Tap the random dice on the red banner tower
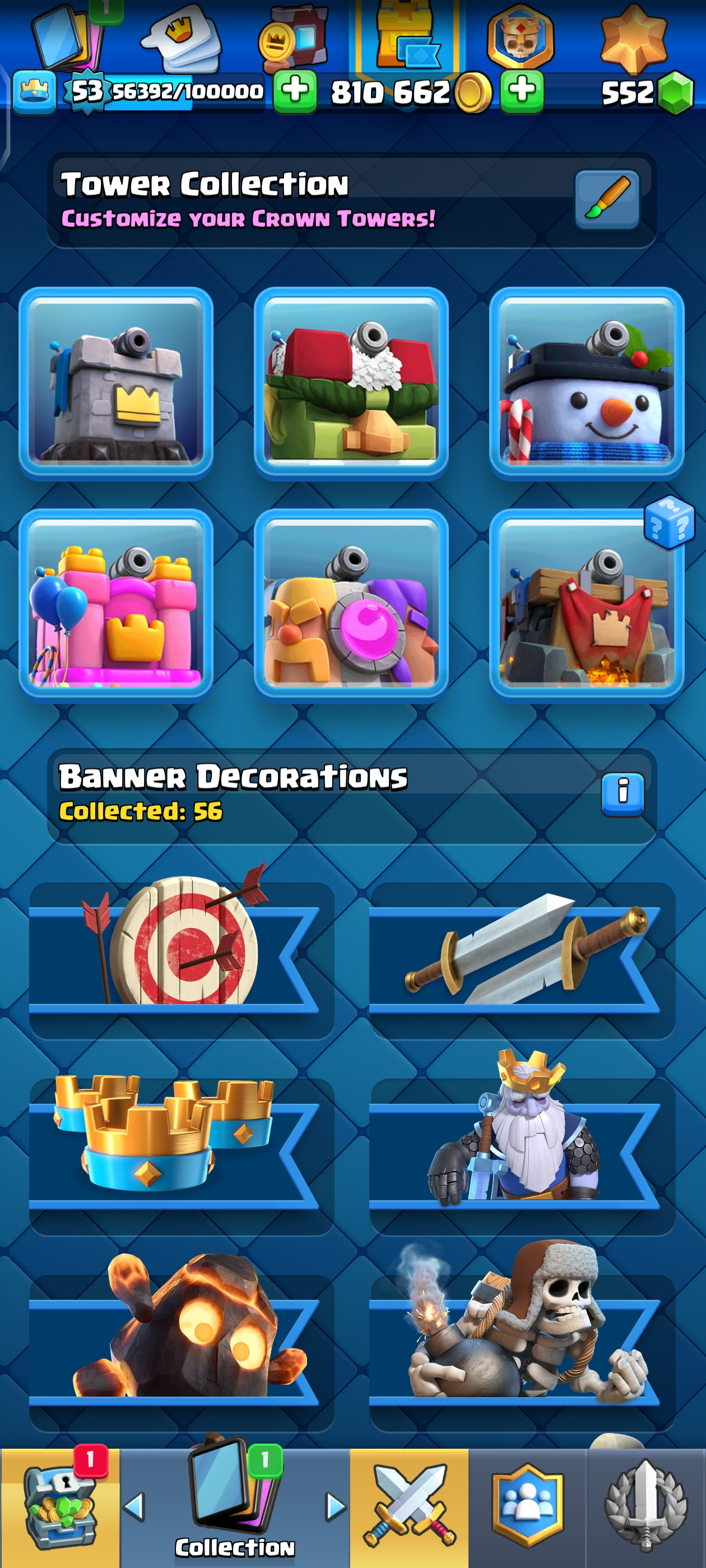The width and height of the screenshot is (706, 1568). click(x=669, y=523)
